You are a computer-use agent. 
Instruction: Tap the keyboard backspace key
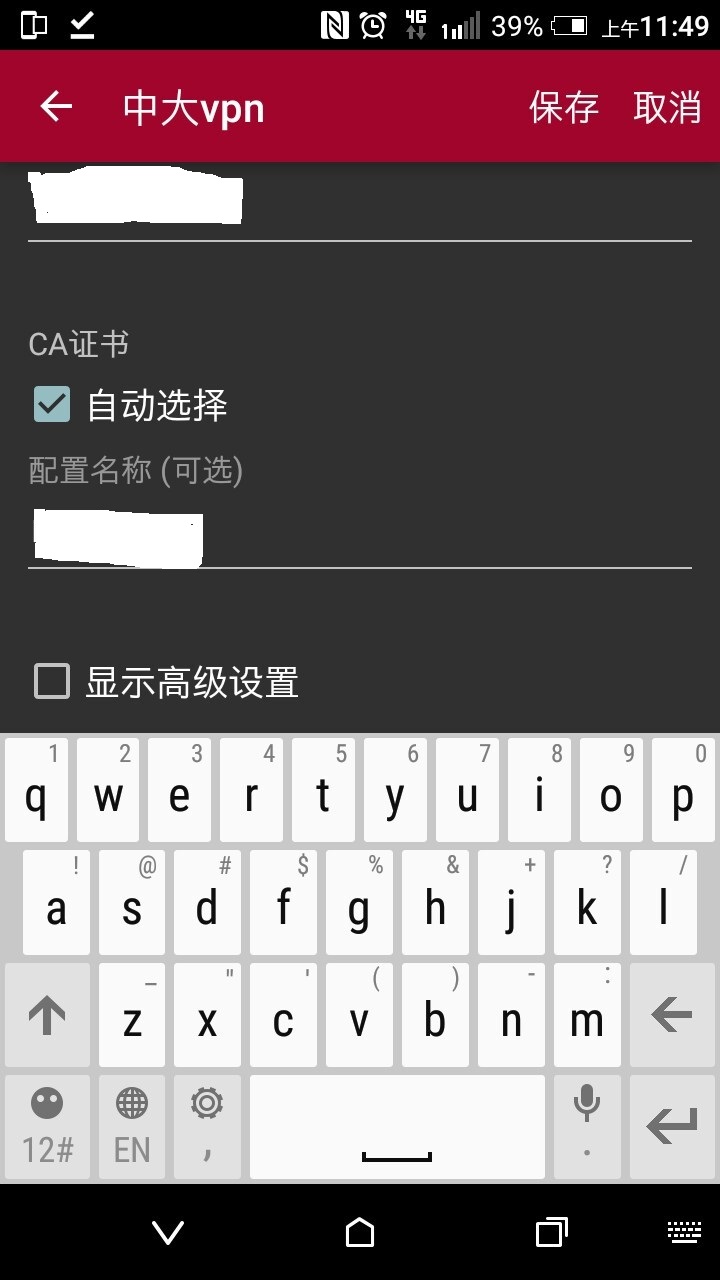(672, 1016)
